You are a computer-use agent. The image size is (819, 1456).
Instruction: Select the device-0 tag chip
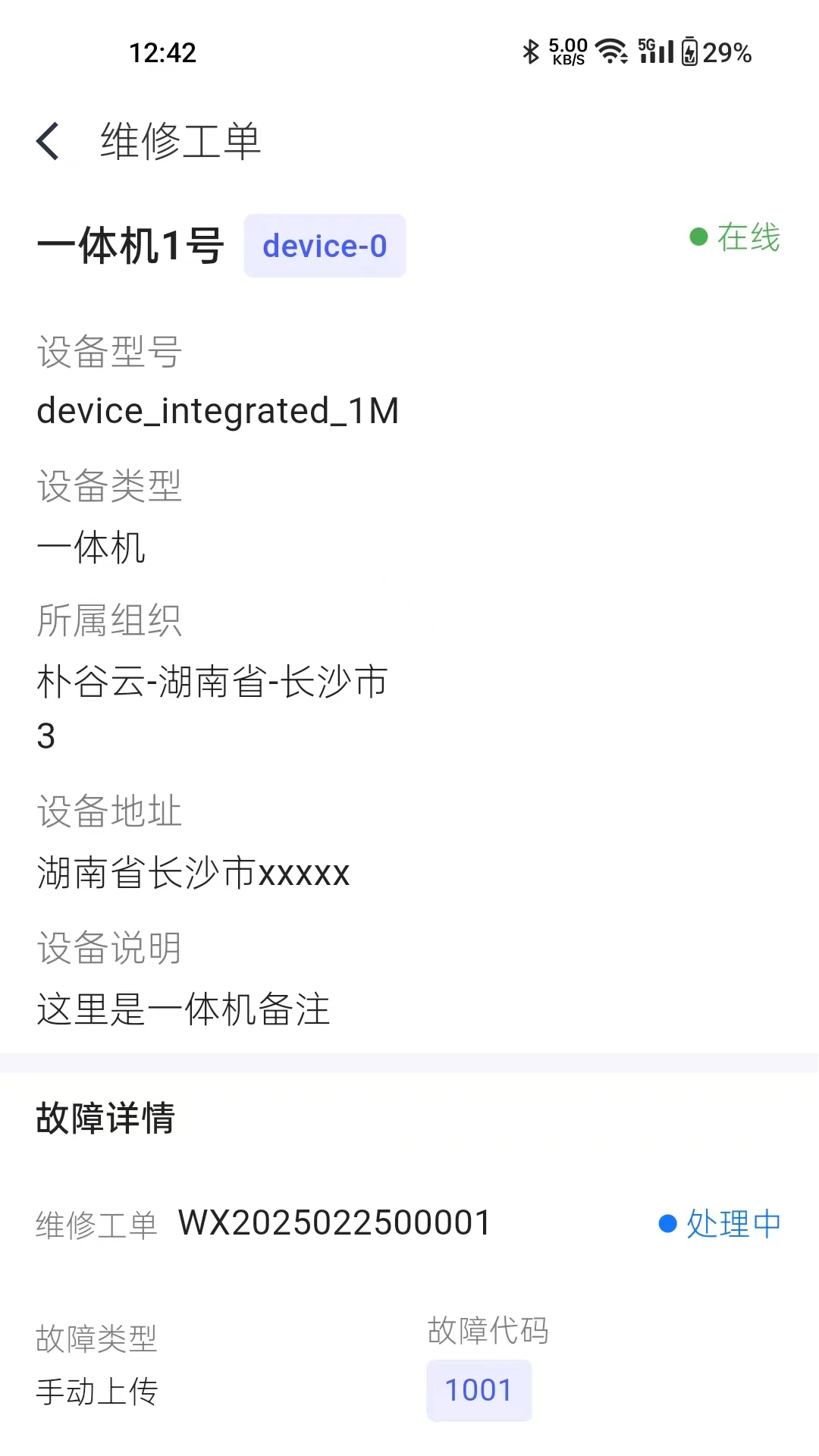[325, 245]
